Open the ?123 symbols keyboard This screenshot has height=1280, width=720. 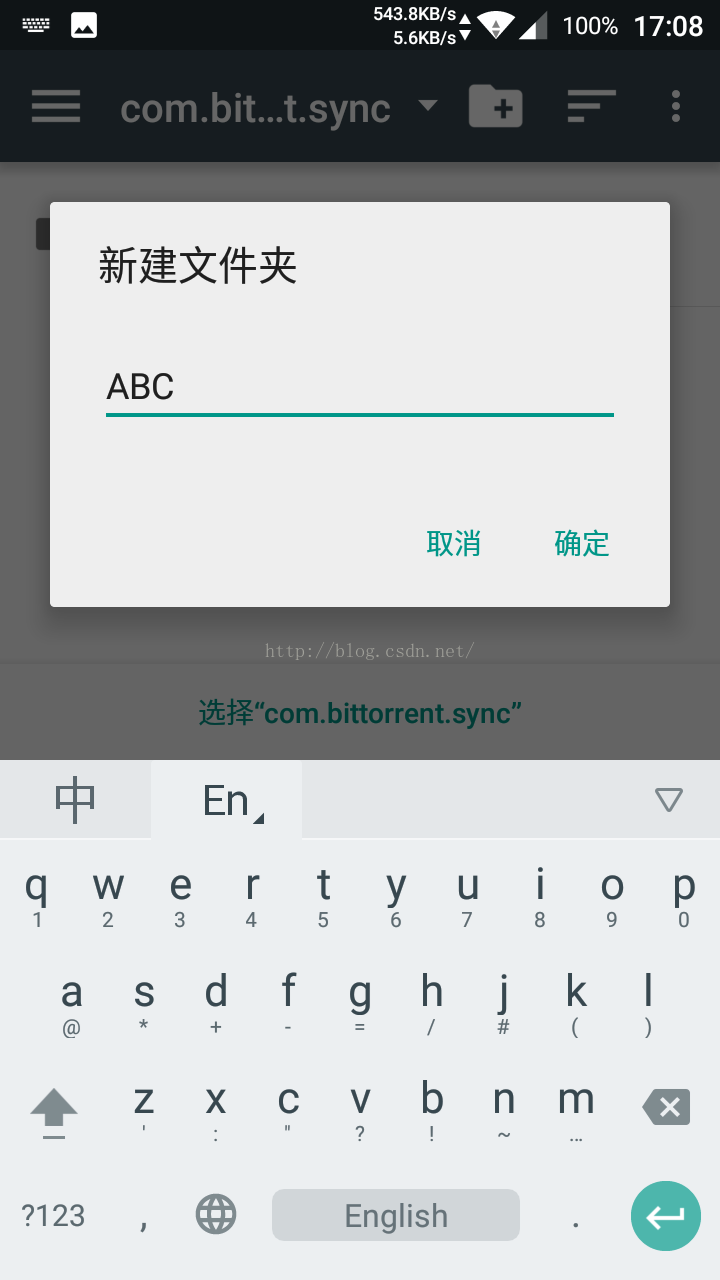(x=53, y=1215)
